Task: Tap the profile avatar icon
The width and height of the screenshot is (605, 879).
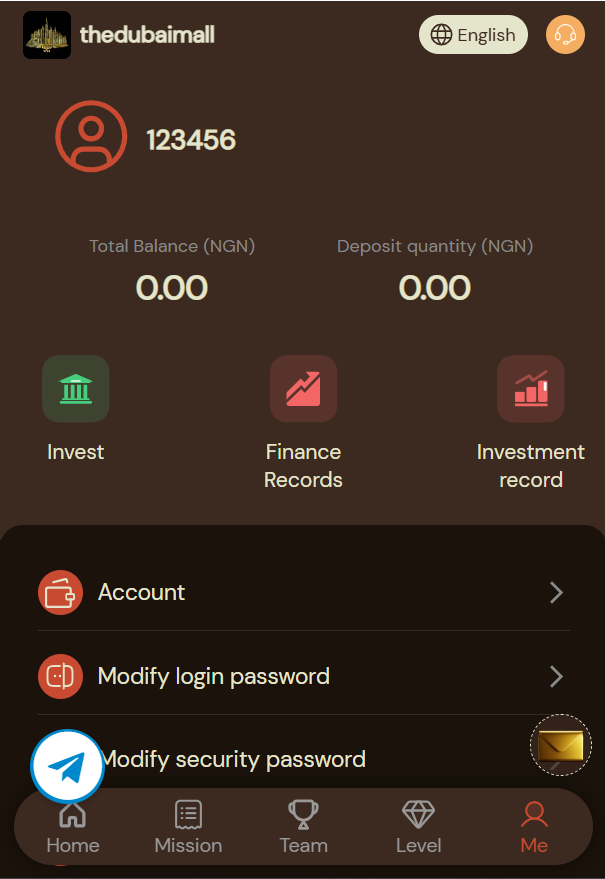Action: 91,137
